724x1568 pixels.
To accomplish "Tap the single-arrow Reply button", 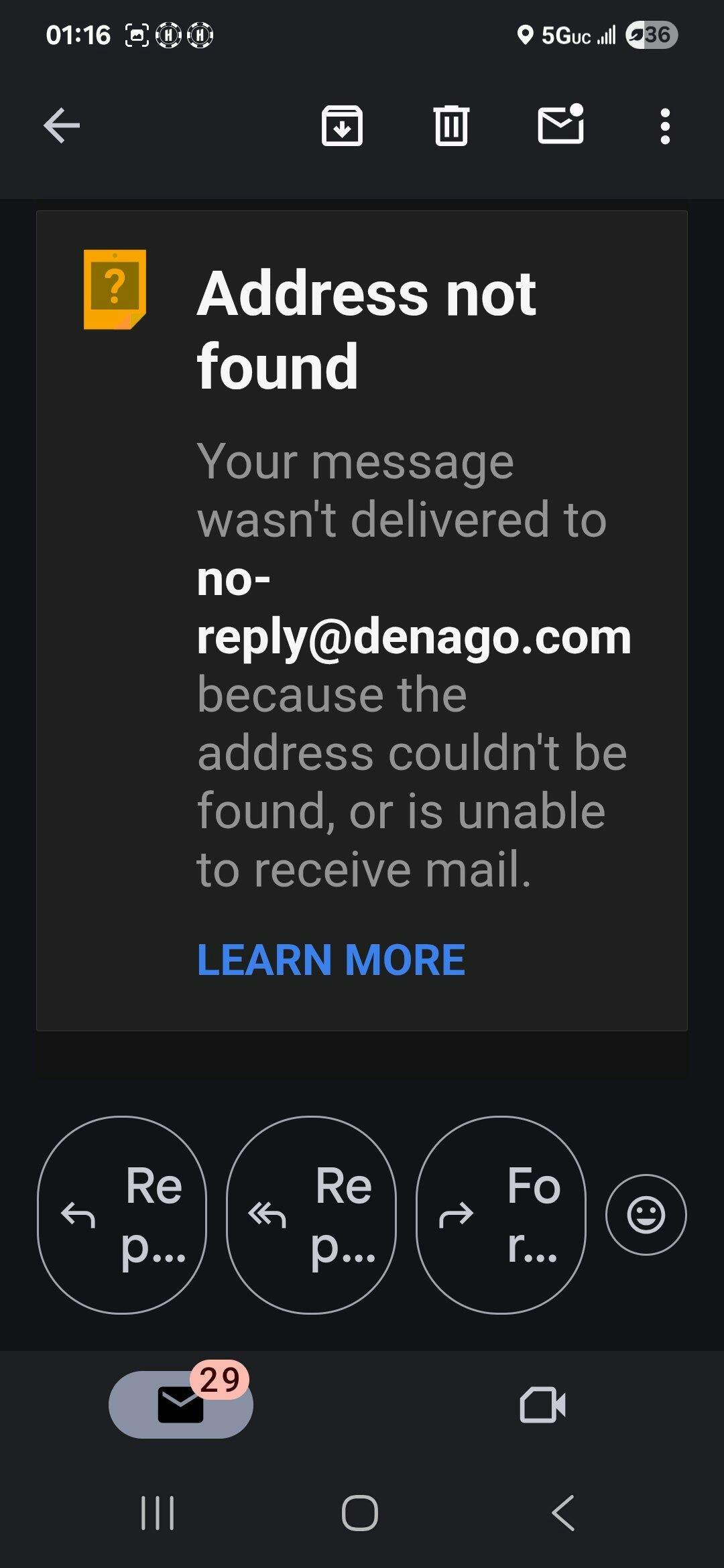I will (122, 1215).
